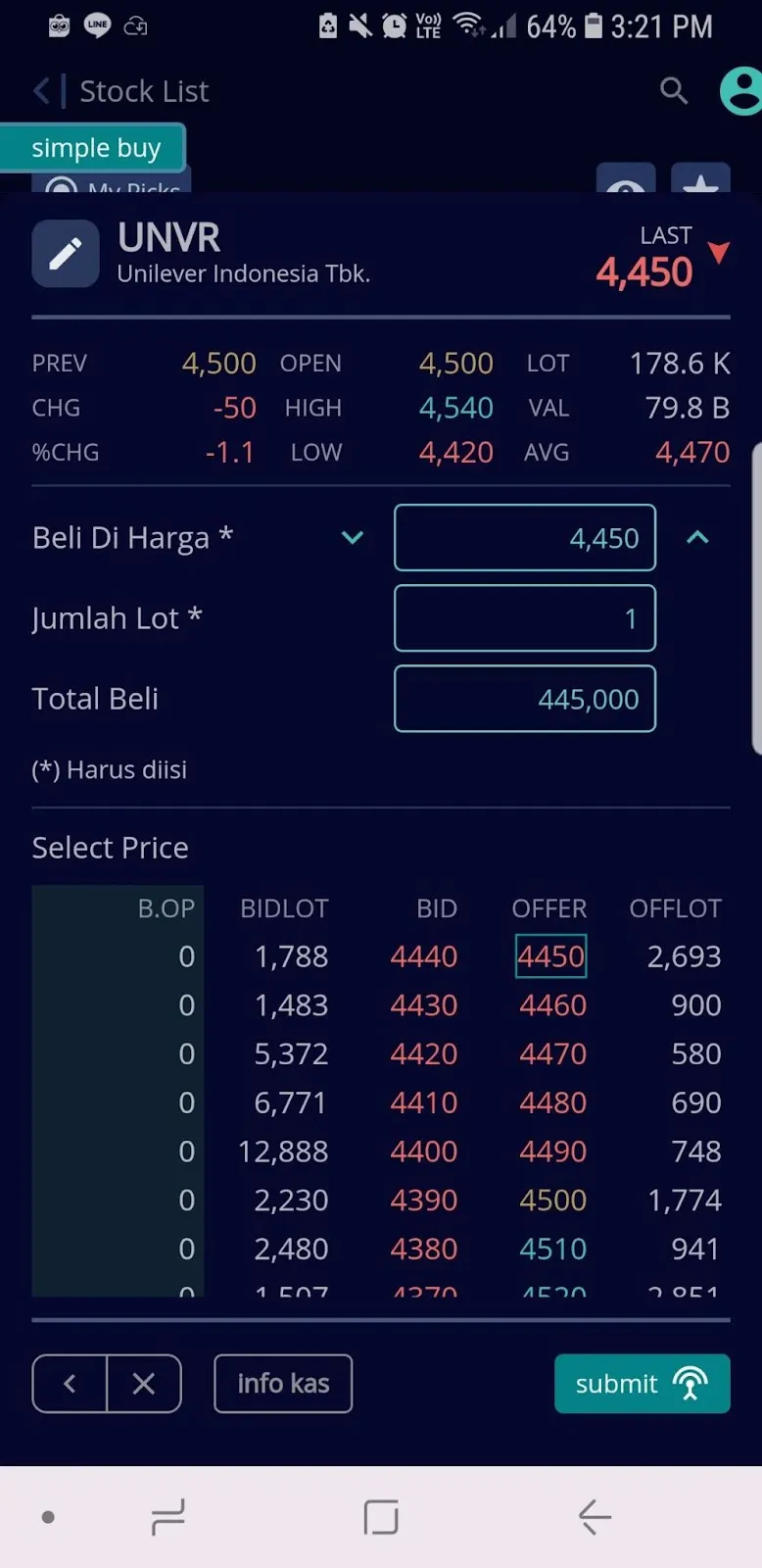762x1568 pixels.
Task: Go back from Stock List
Action: click(x=42, y=91)
